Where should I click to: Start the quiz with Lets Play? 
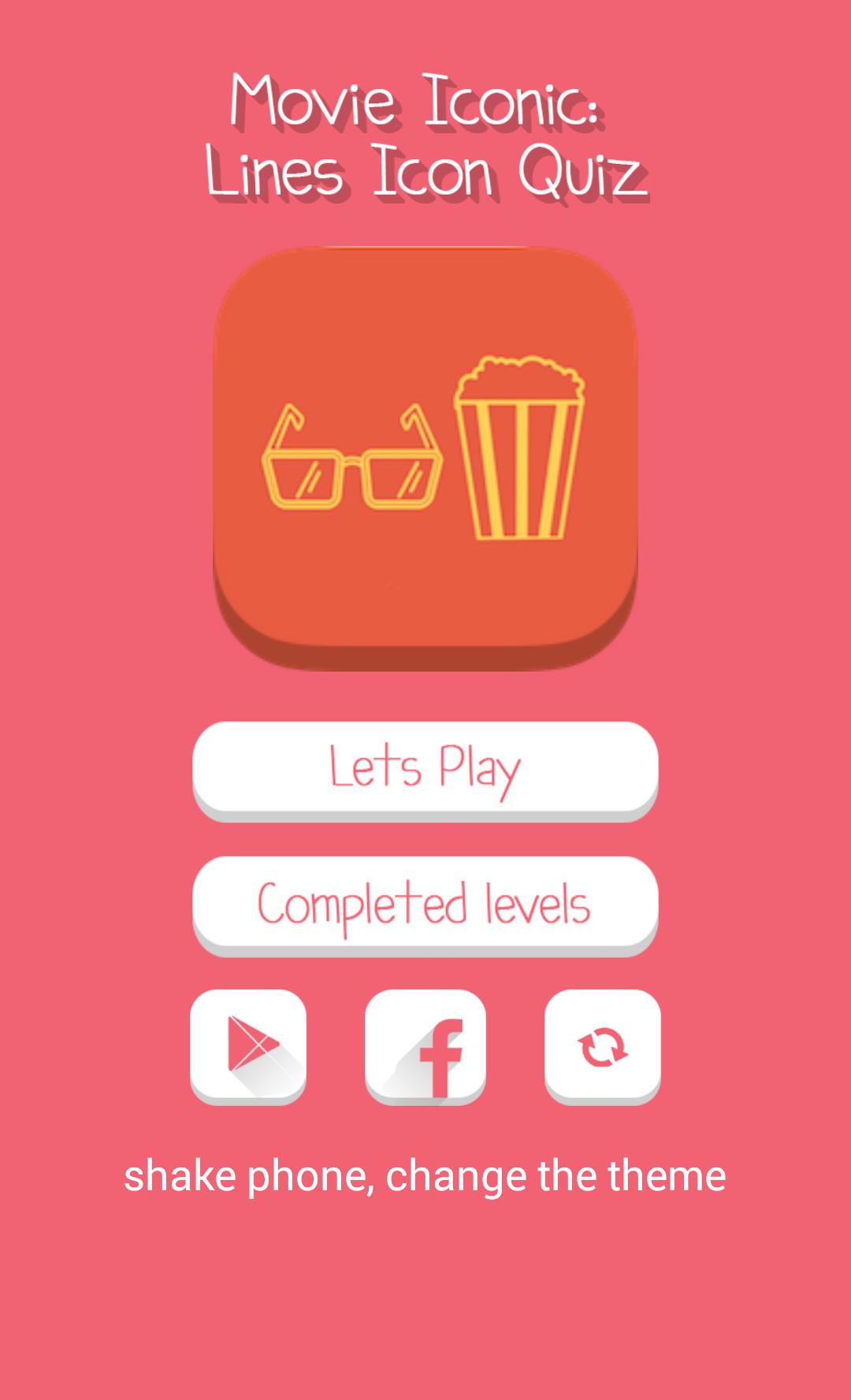(x=425, y=768)
